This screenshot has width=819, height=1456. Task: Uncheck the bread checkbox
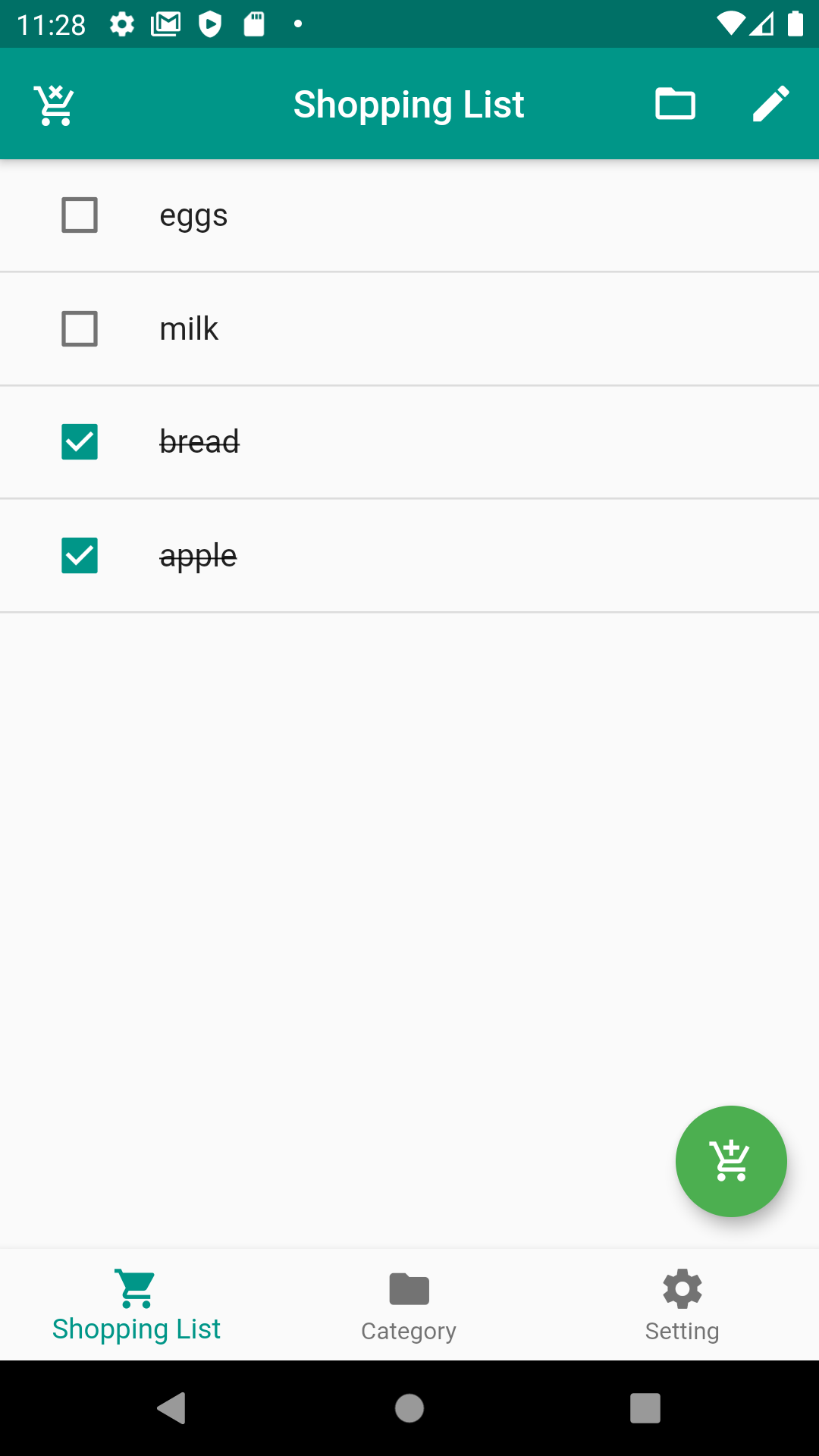pyautogui.click(x=80, y=442)
